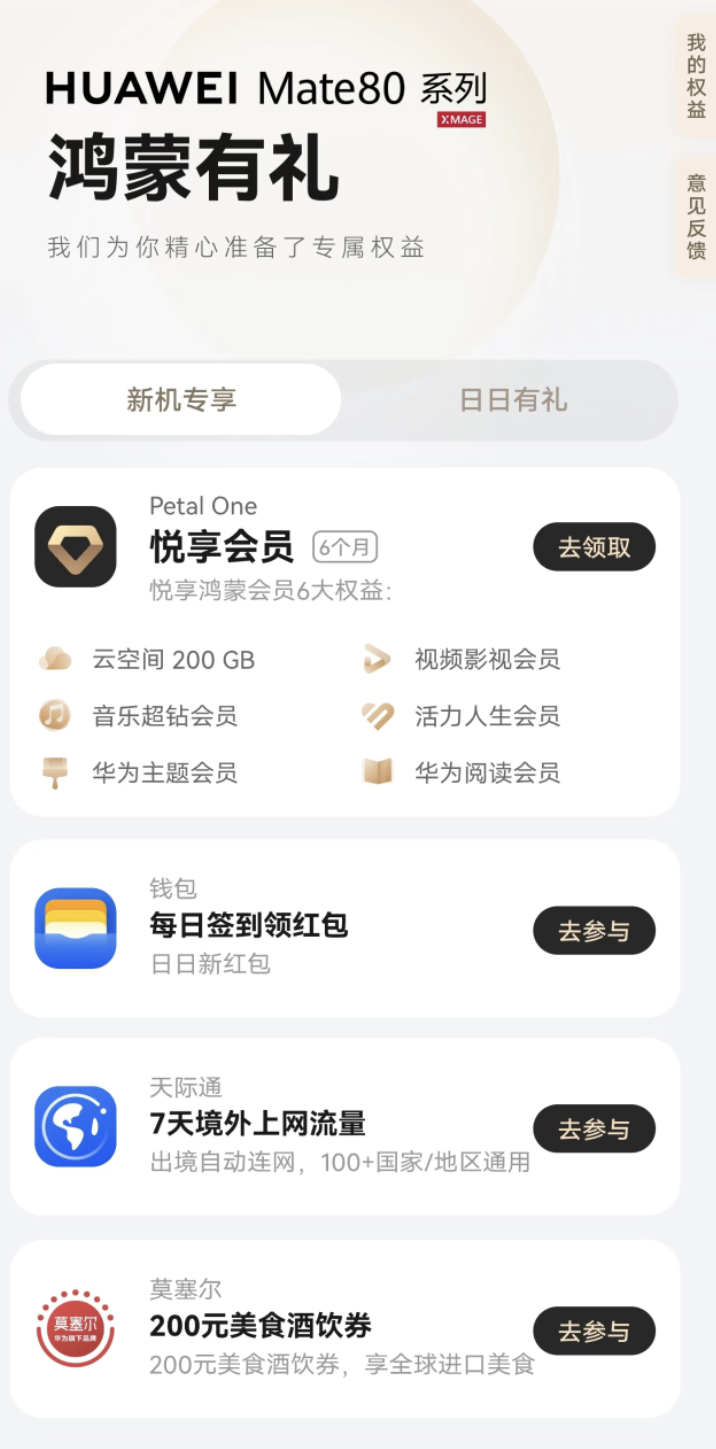Open 意见反馈 feedback side button
Viewport: 716px width, 1449px height.
coord(696,217)
